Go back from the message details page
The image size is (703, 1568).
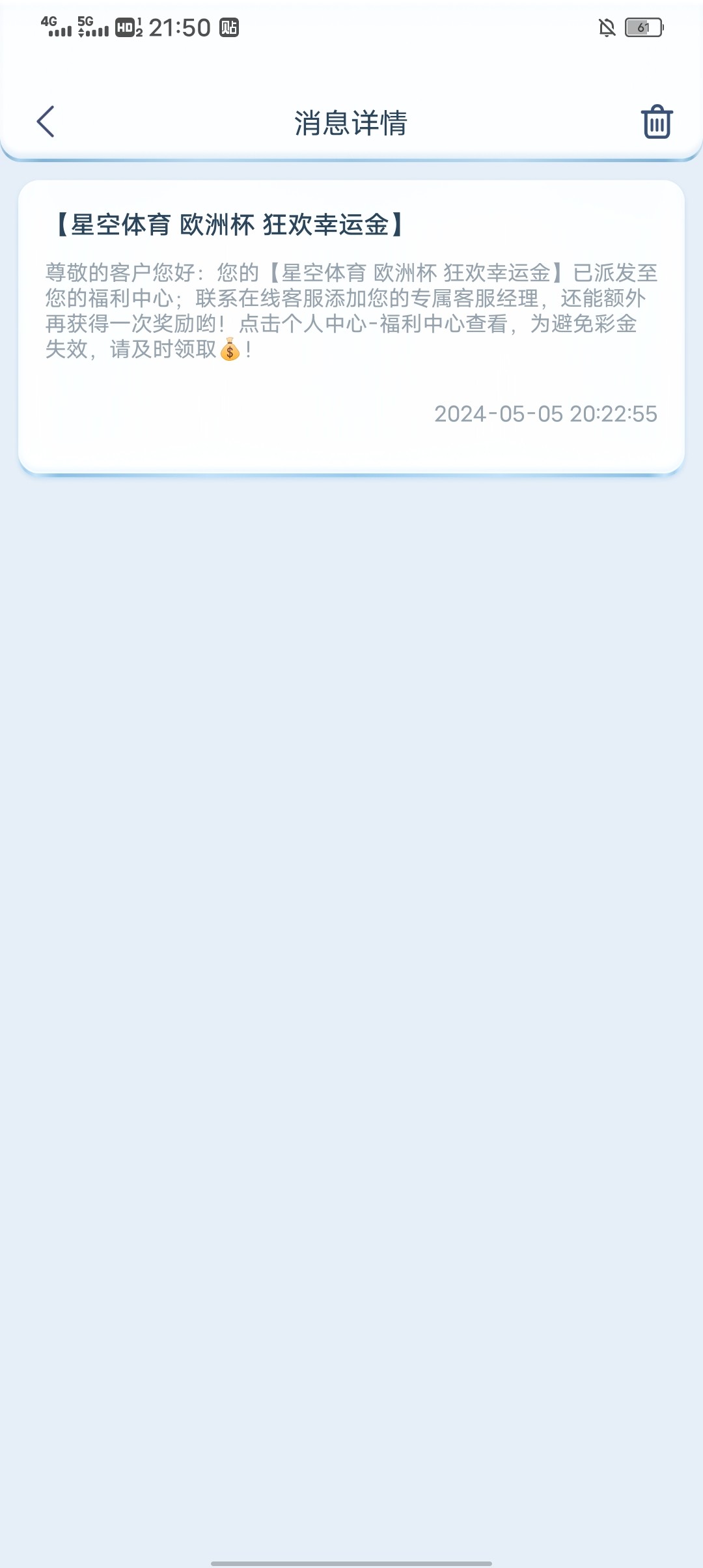click(46, 122)
